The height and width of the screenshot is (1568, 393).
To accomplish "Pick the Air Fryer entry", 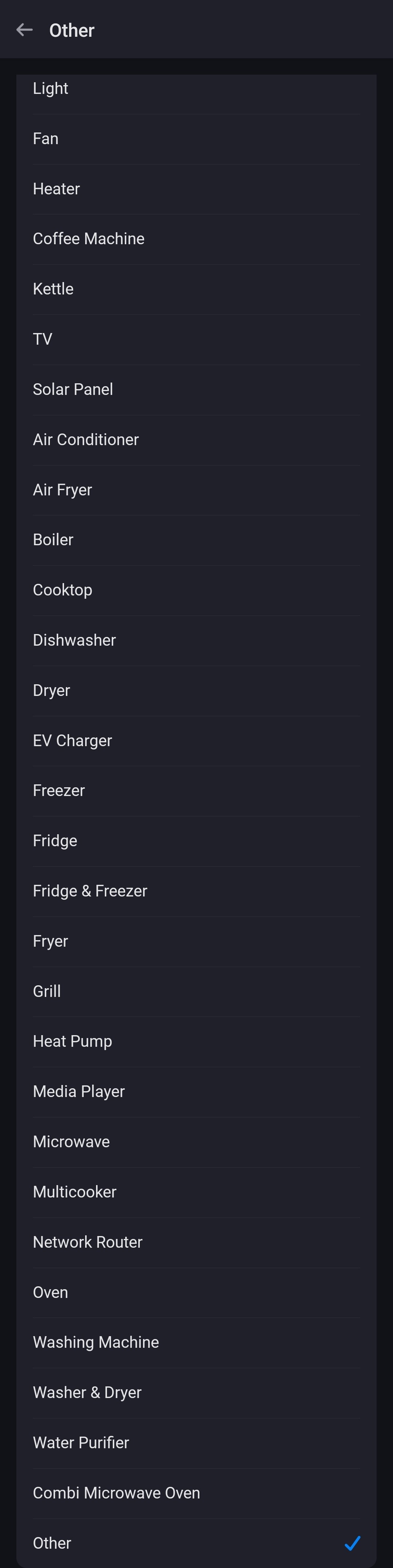I will point(63,490).
